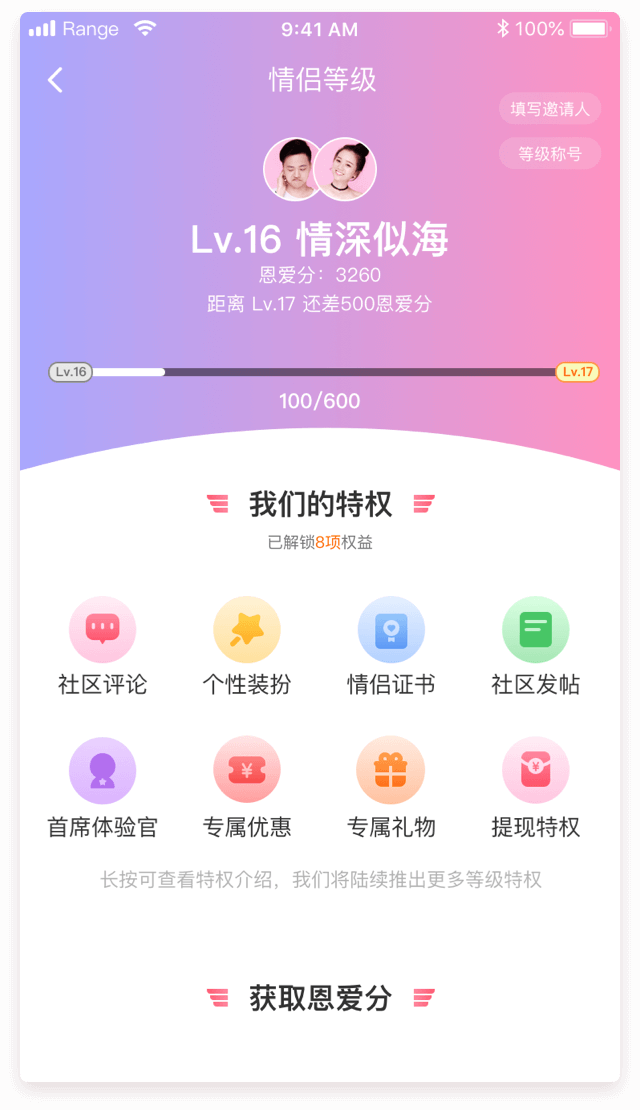Tap the 首席体验官 privilege icon

pos(102,771)
